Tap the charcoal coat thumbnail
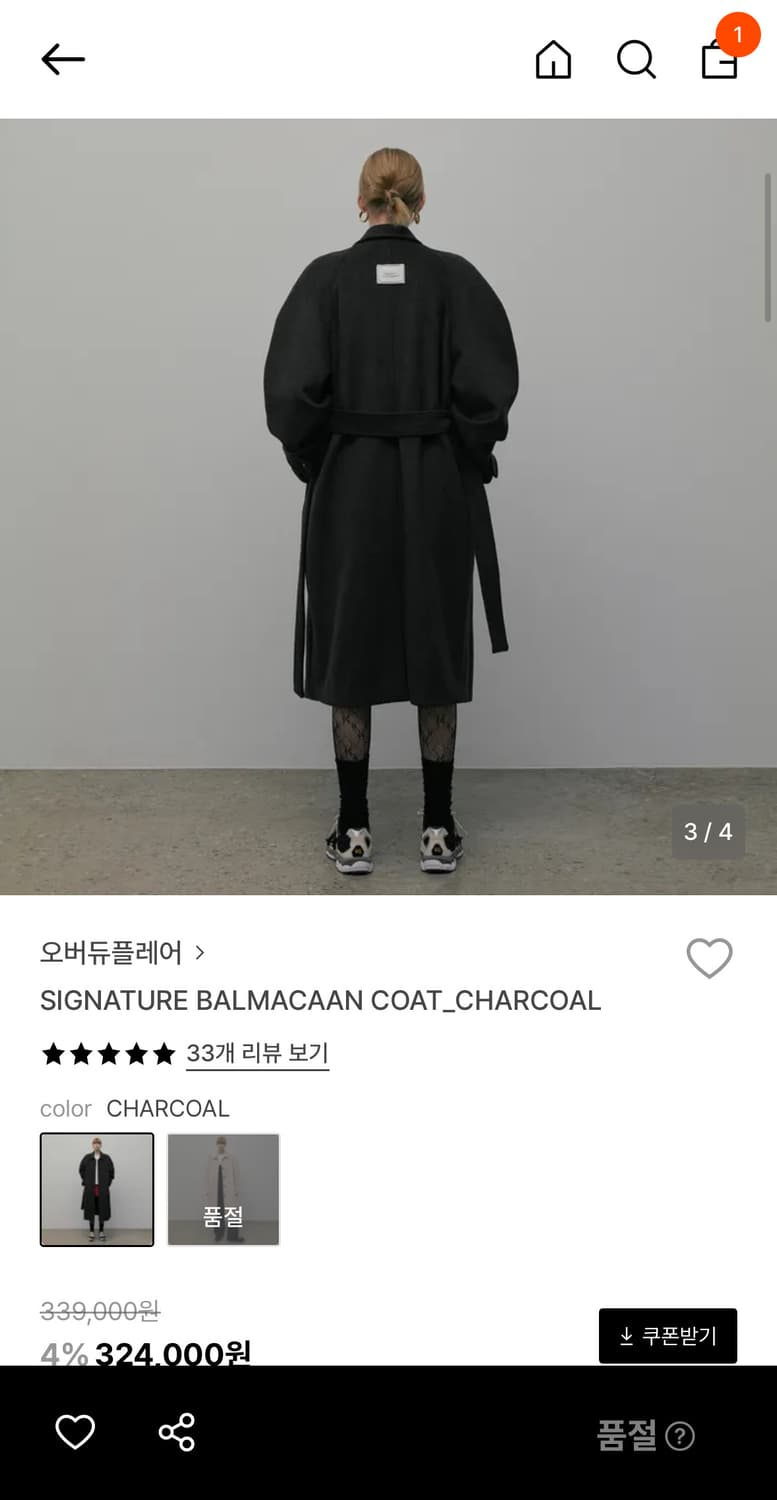 tap(96, 1189)
